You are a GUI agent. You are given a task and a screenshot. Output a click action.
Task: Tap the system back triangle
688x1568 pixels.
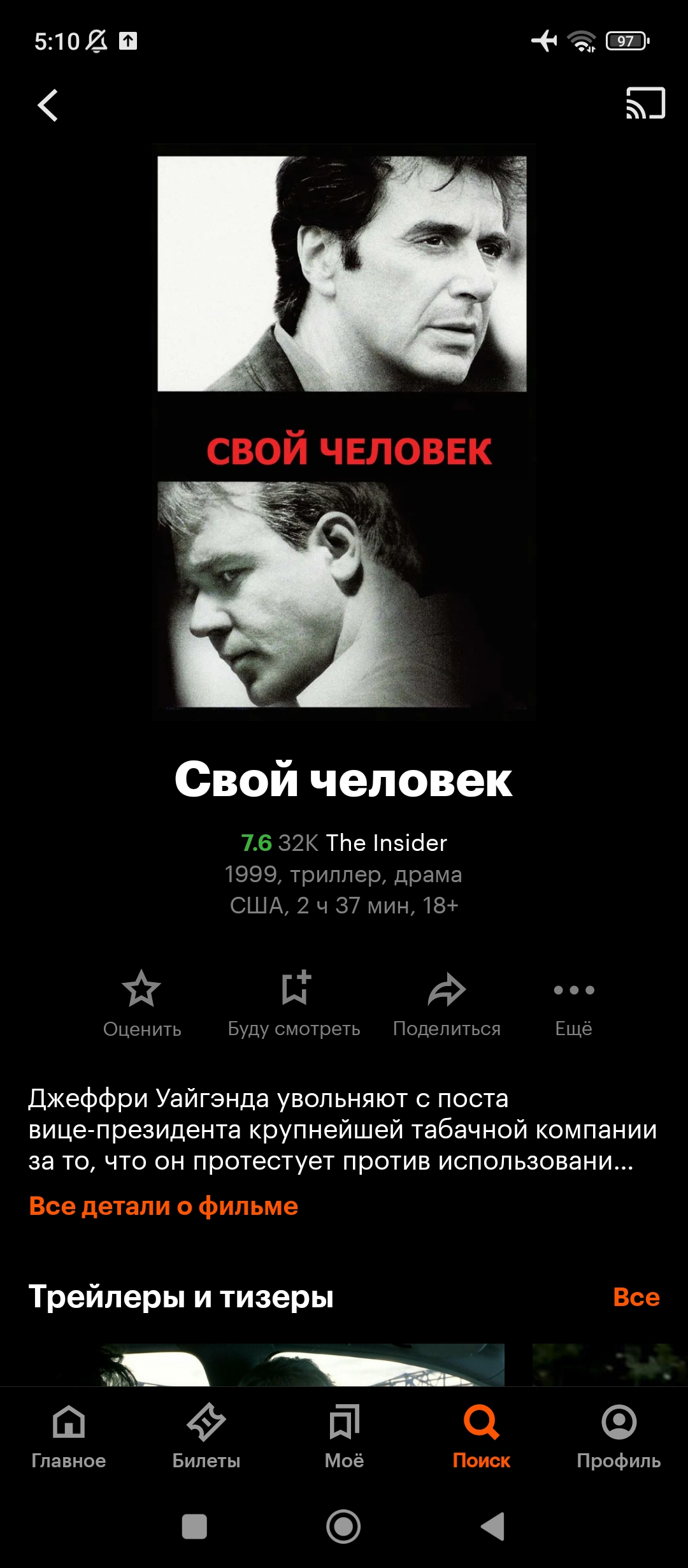click(x=492, y=1527)
